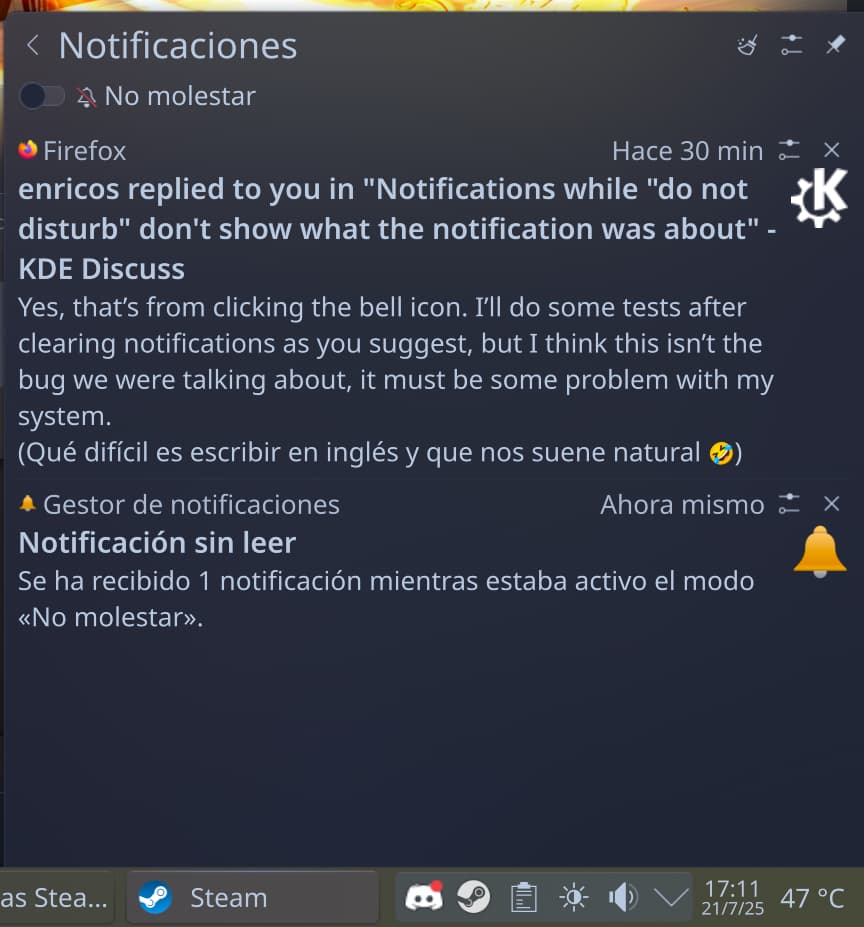Image resolution: width=864 pixels, height=927 pixels.
Task: Clear all notifications with the broom icon
Action: 747,45
